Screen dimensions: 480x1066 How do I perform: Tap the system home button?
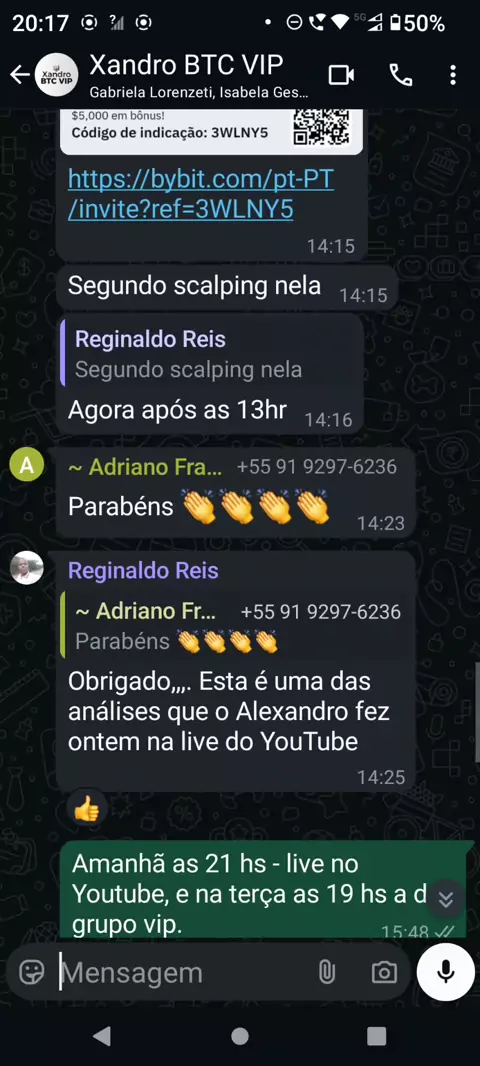pos(240,1036)
